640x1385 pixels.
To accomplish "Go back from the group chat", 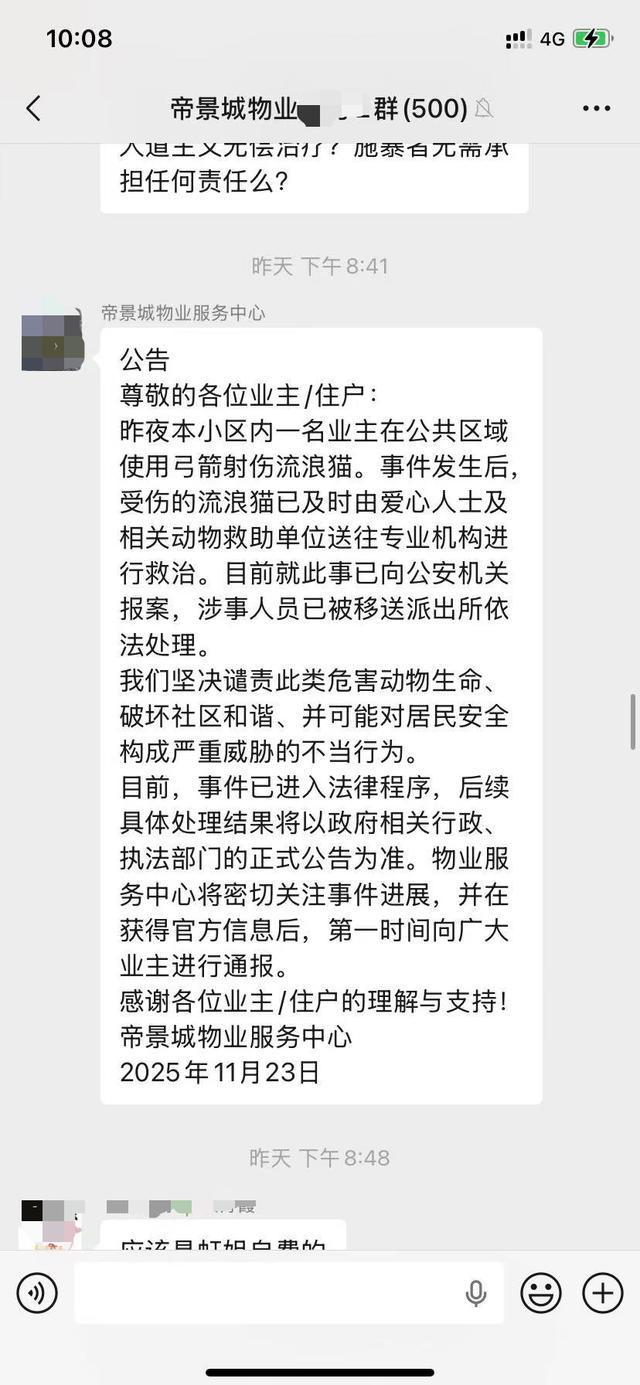I will [x=34, y=108].
